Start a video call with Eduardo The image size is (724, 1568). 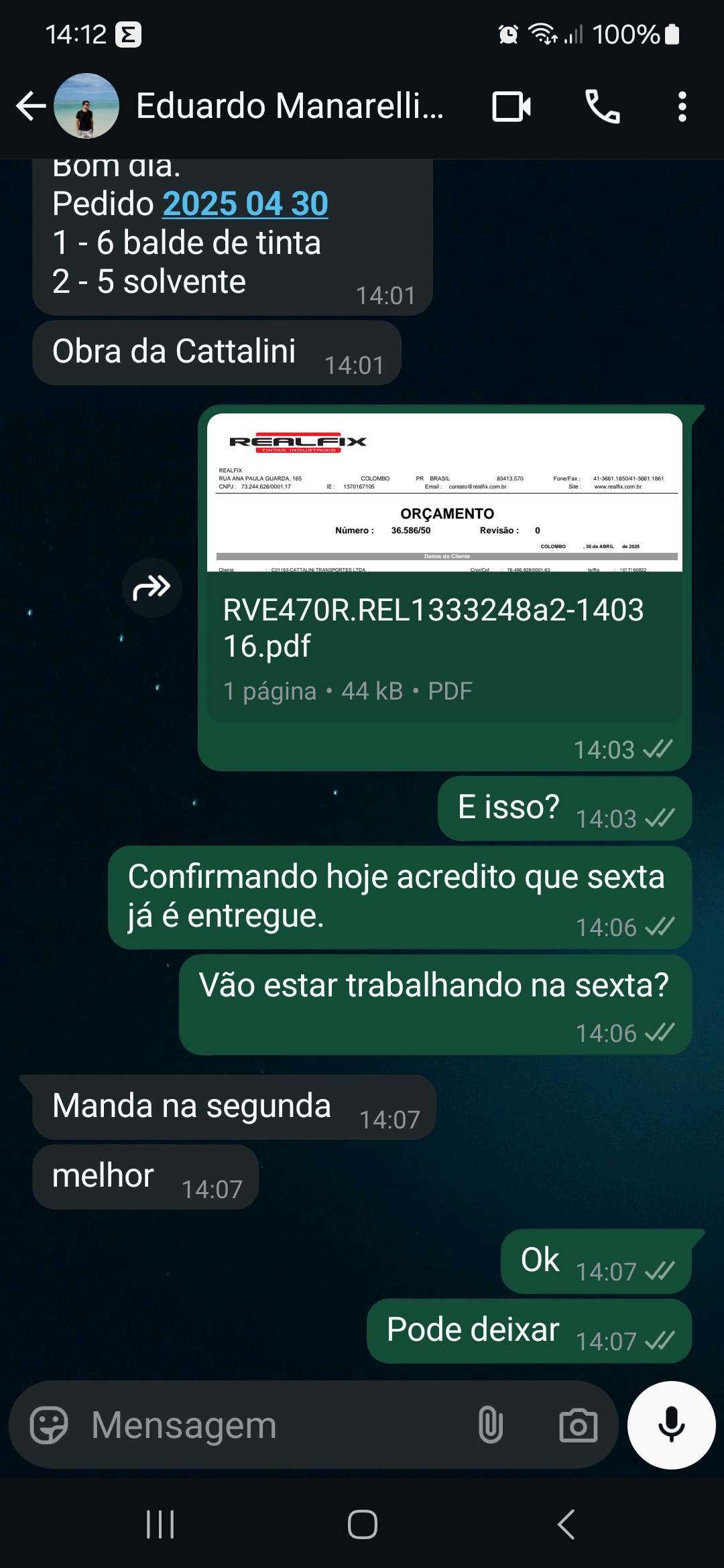tap(511, 106)
